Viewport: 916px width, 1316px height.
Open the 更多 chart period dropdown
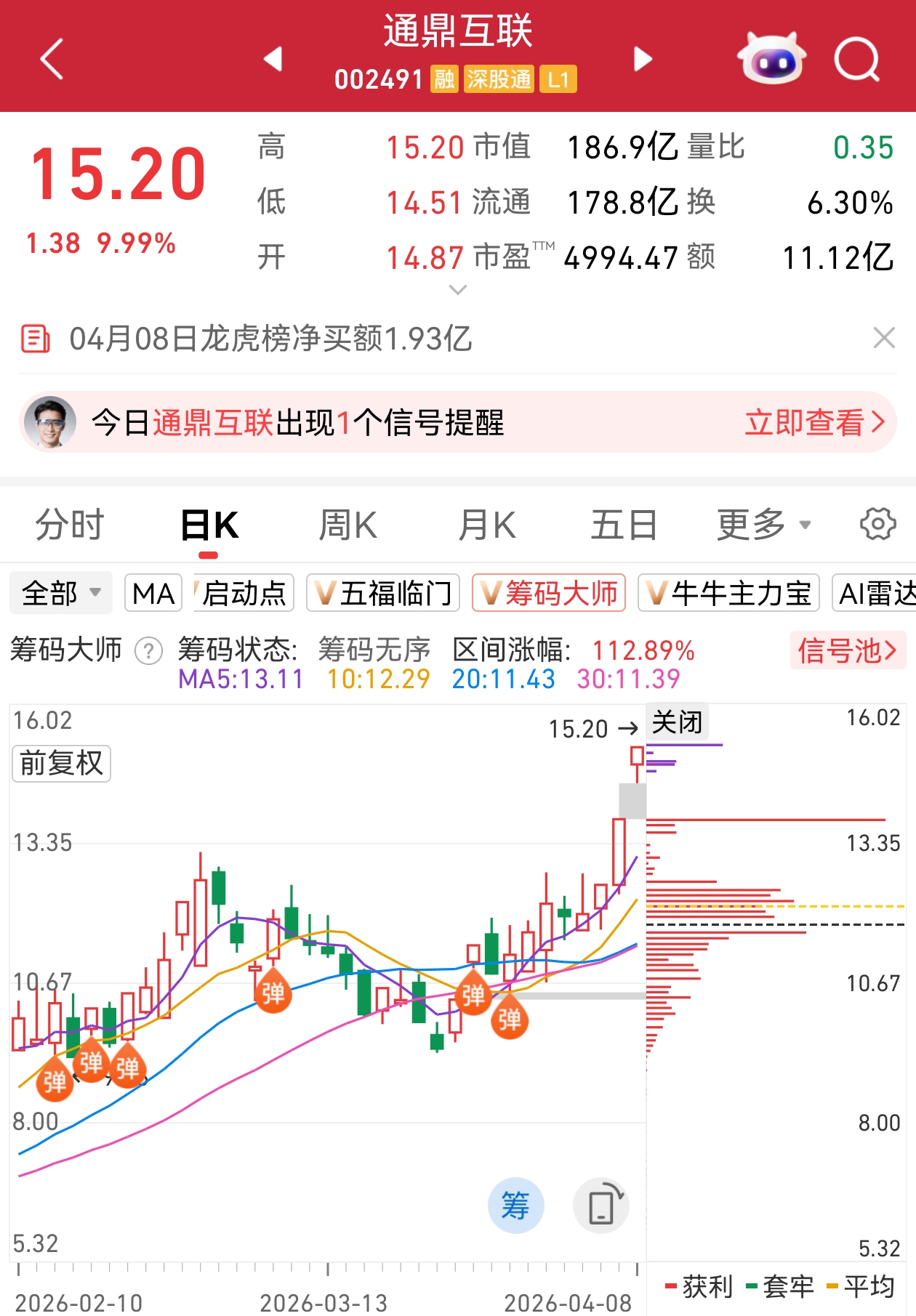763,525
